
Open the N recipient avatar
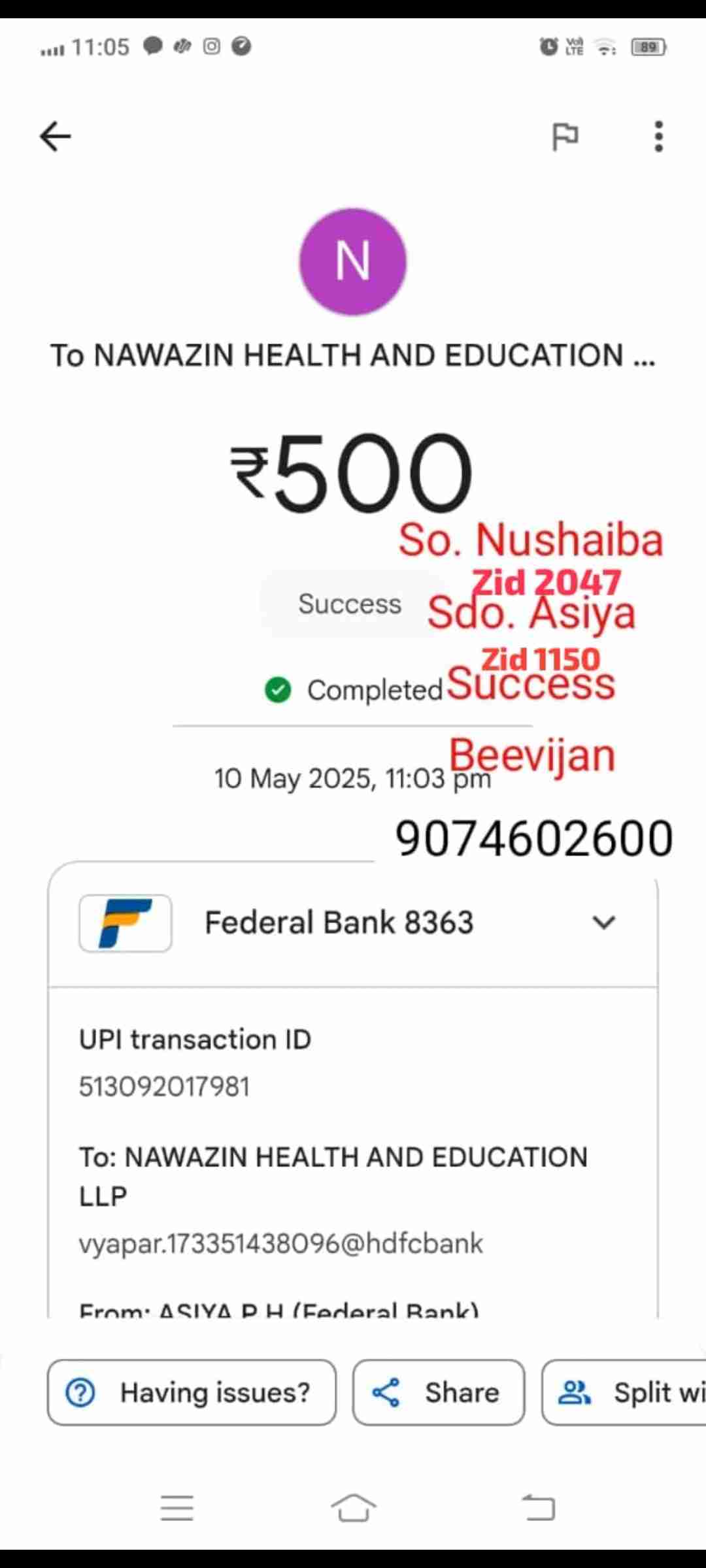tap(353, 261)
